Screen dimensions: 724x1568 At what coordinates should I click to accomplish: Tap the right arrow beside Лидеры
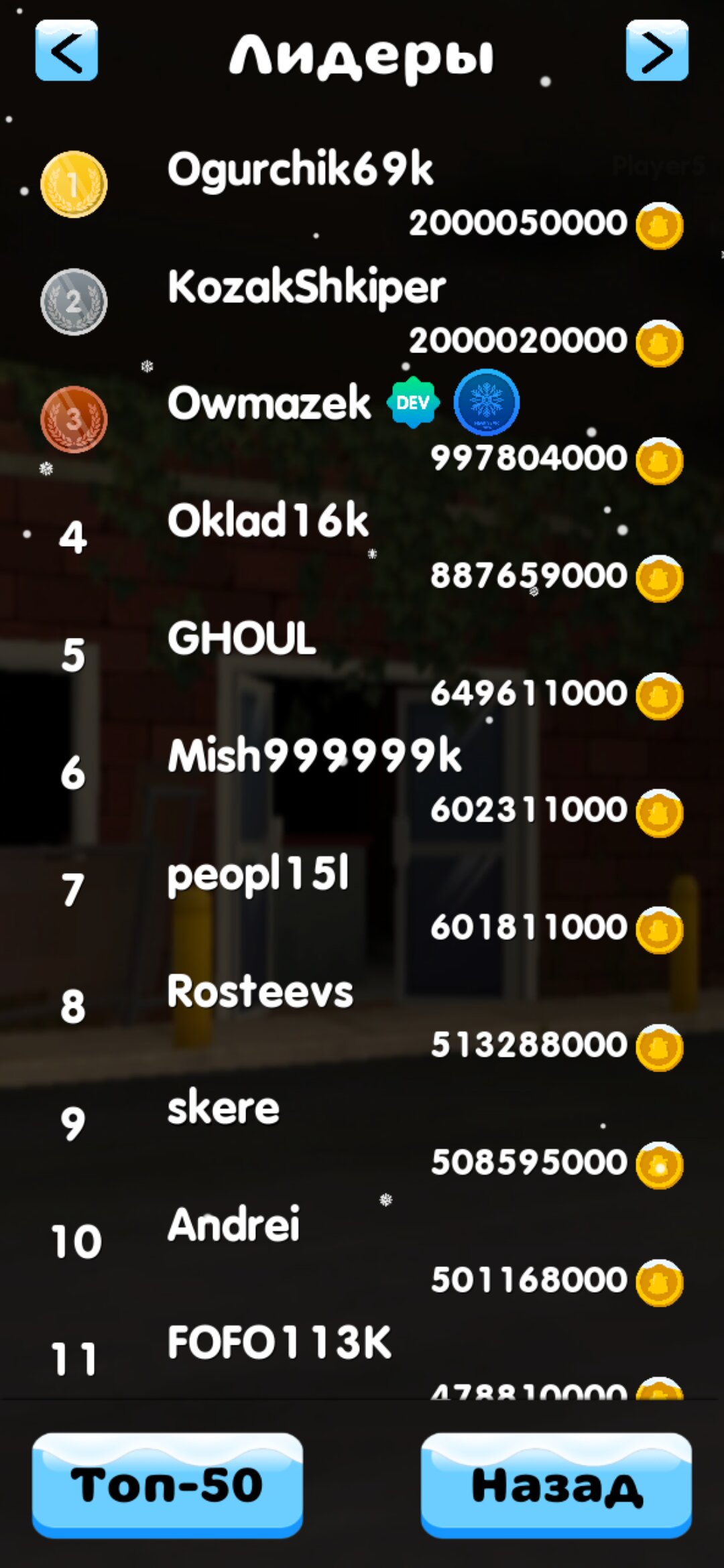[x=657, y=50]
